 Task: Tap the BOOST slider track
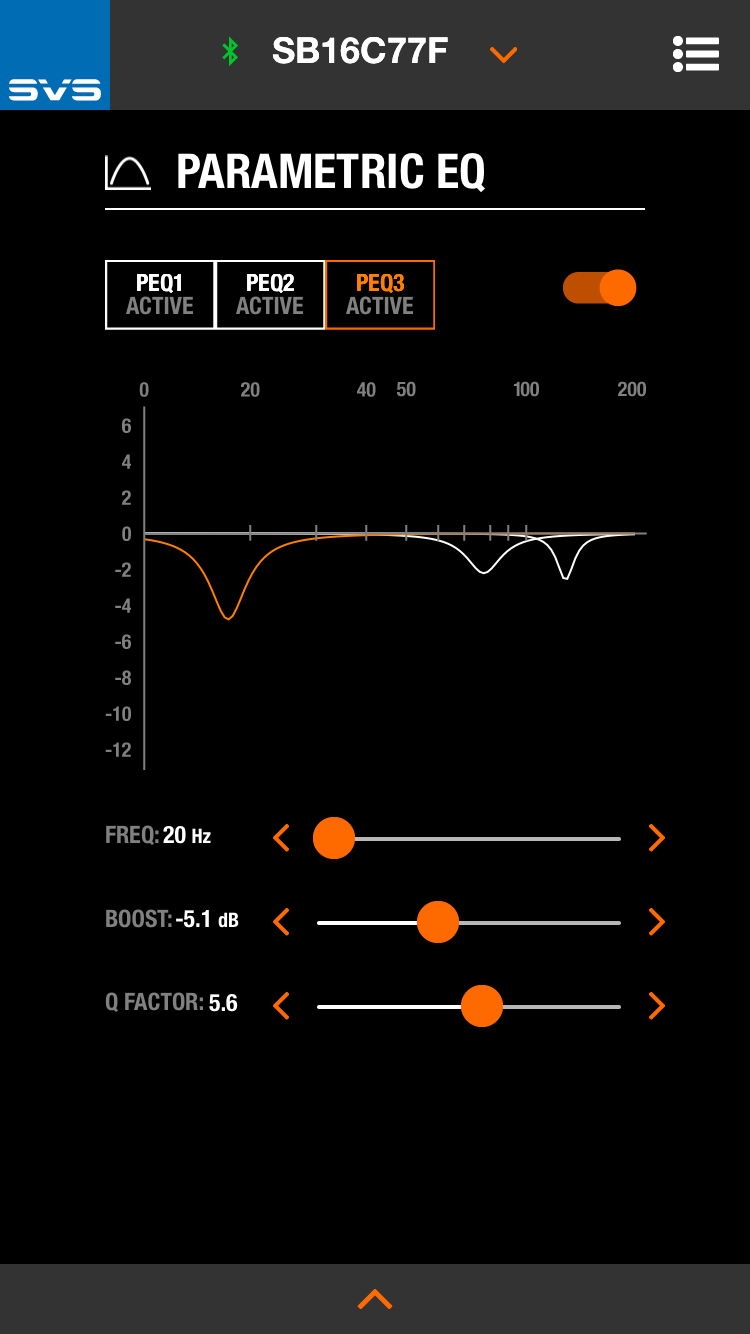click(x=550, y=922)
